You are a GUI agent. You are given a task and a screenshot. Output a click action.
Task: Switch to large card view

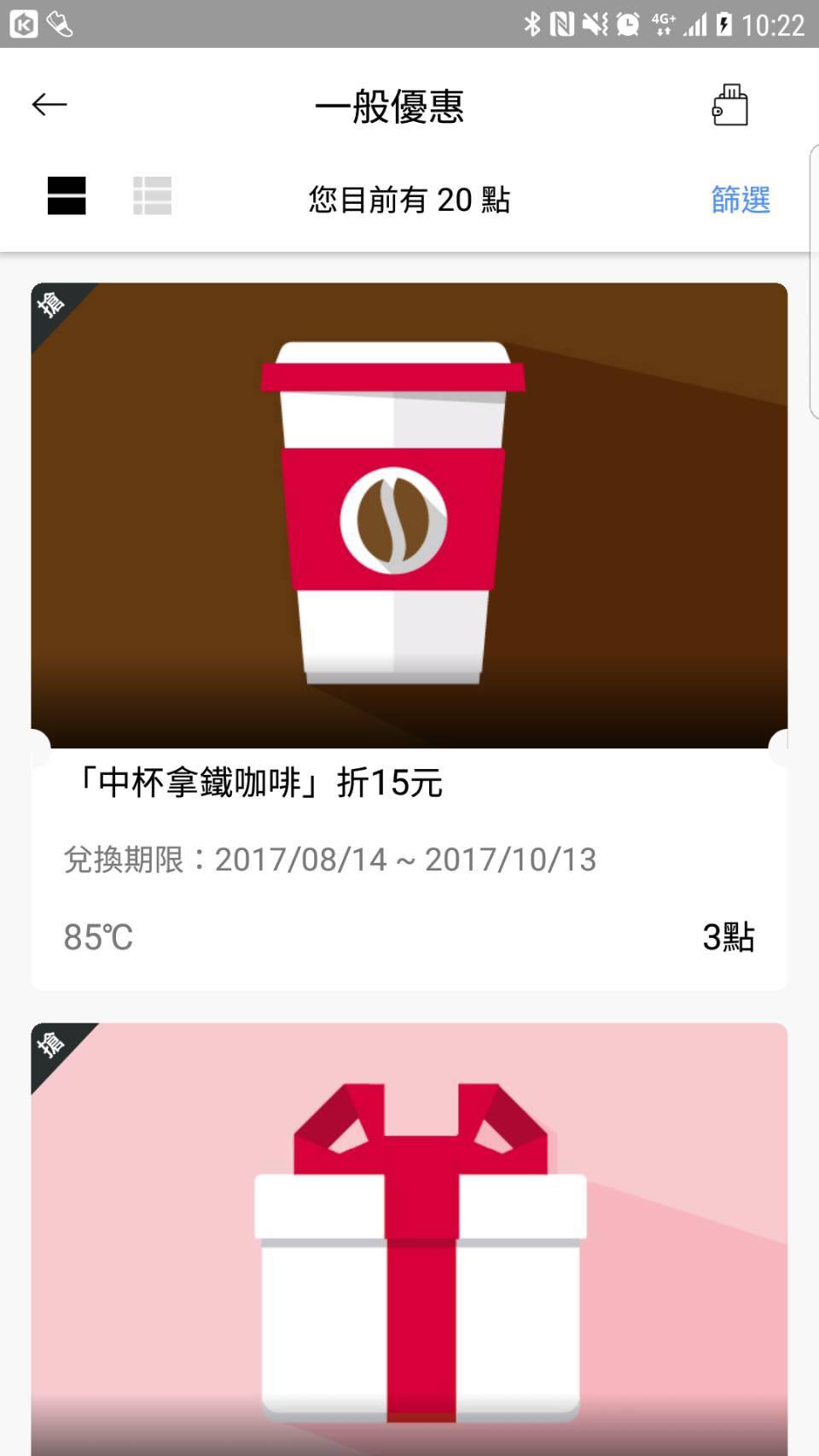pyautogui.click(x=67, y=195)
